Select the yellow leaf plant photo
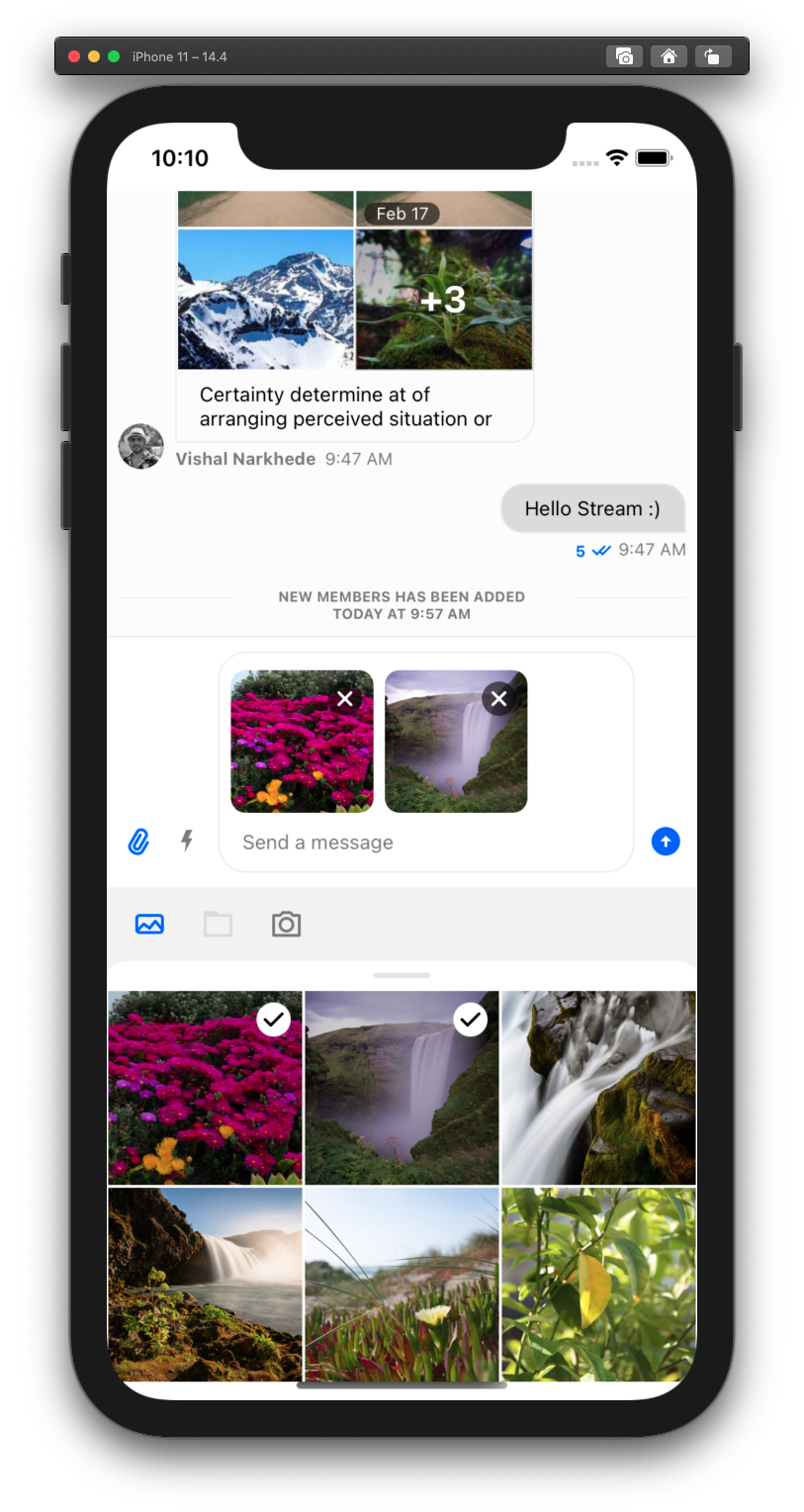804x1512 pixels. [x=598, y=1284]
